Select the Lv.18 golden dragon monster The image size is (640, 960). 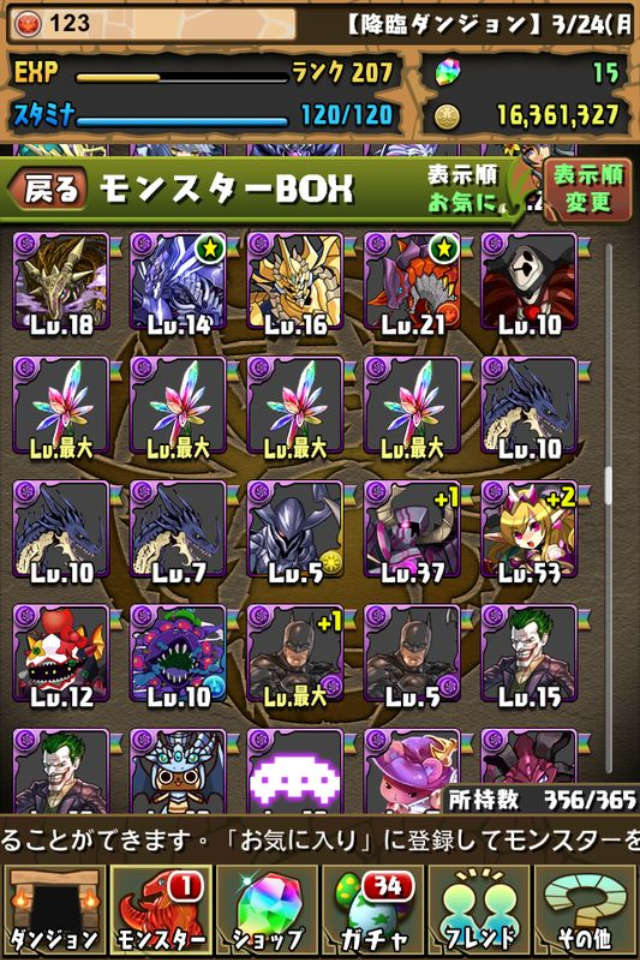pos(62,283)
